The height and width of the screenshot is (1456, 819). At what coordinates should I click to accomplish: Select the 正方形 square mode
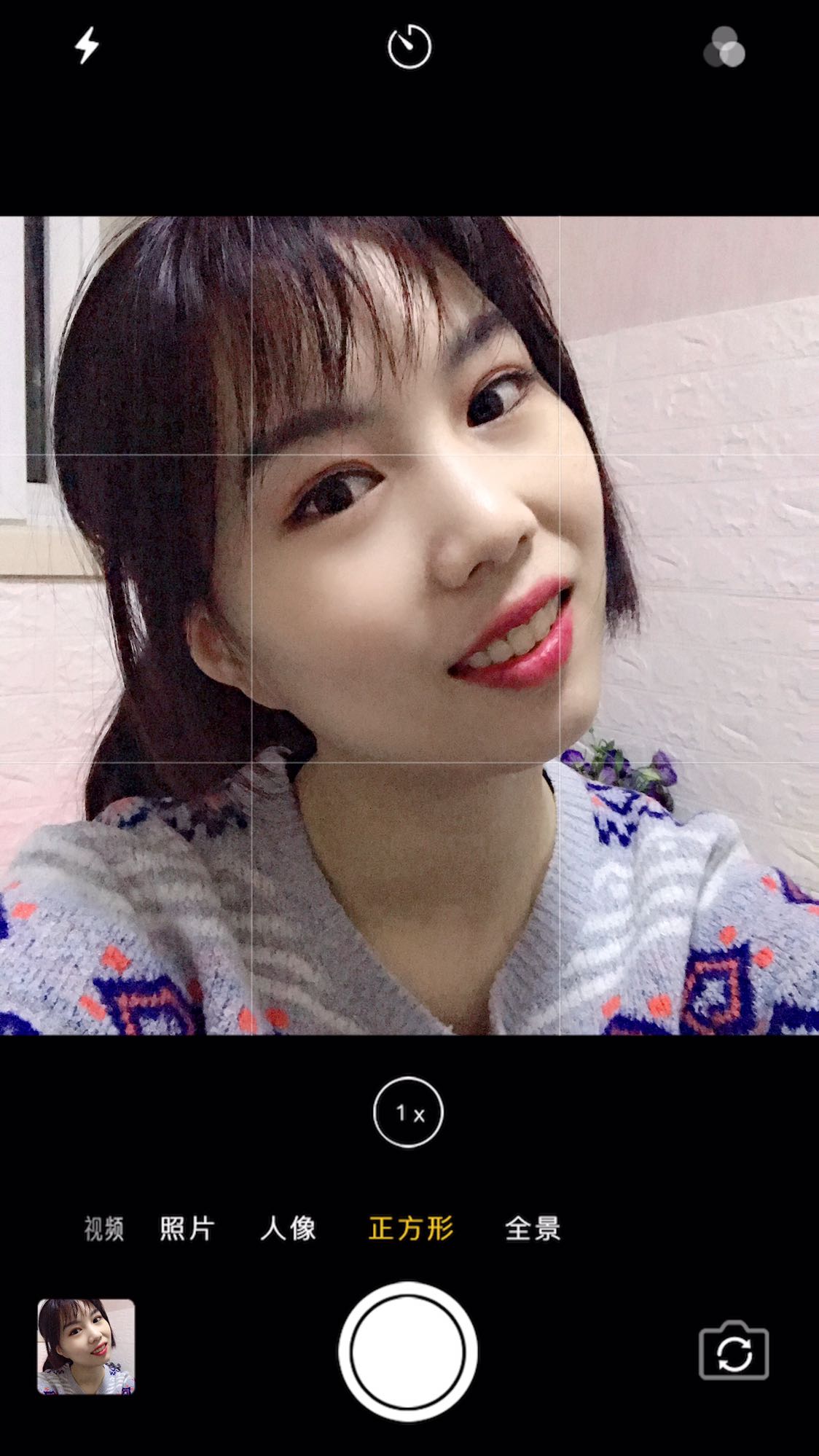click(x=411, y=1229)
